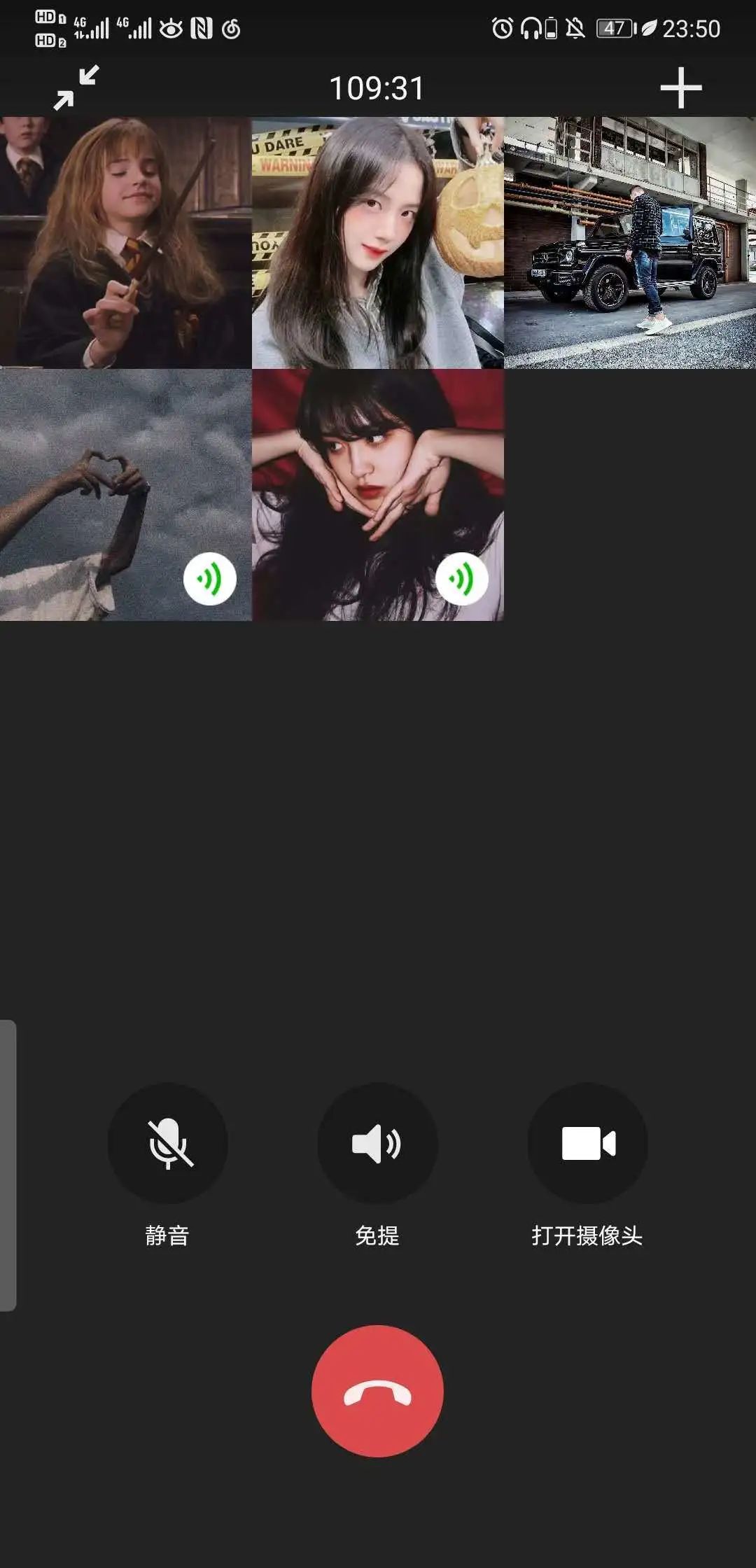Add a participant with the plus icon
This screenshot has width=756, height=1568.
click(680, 88)
